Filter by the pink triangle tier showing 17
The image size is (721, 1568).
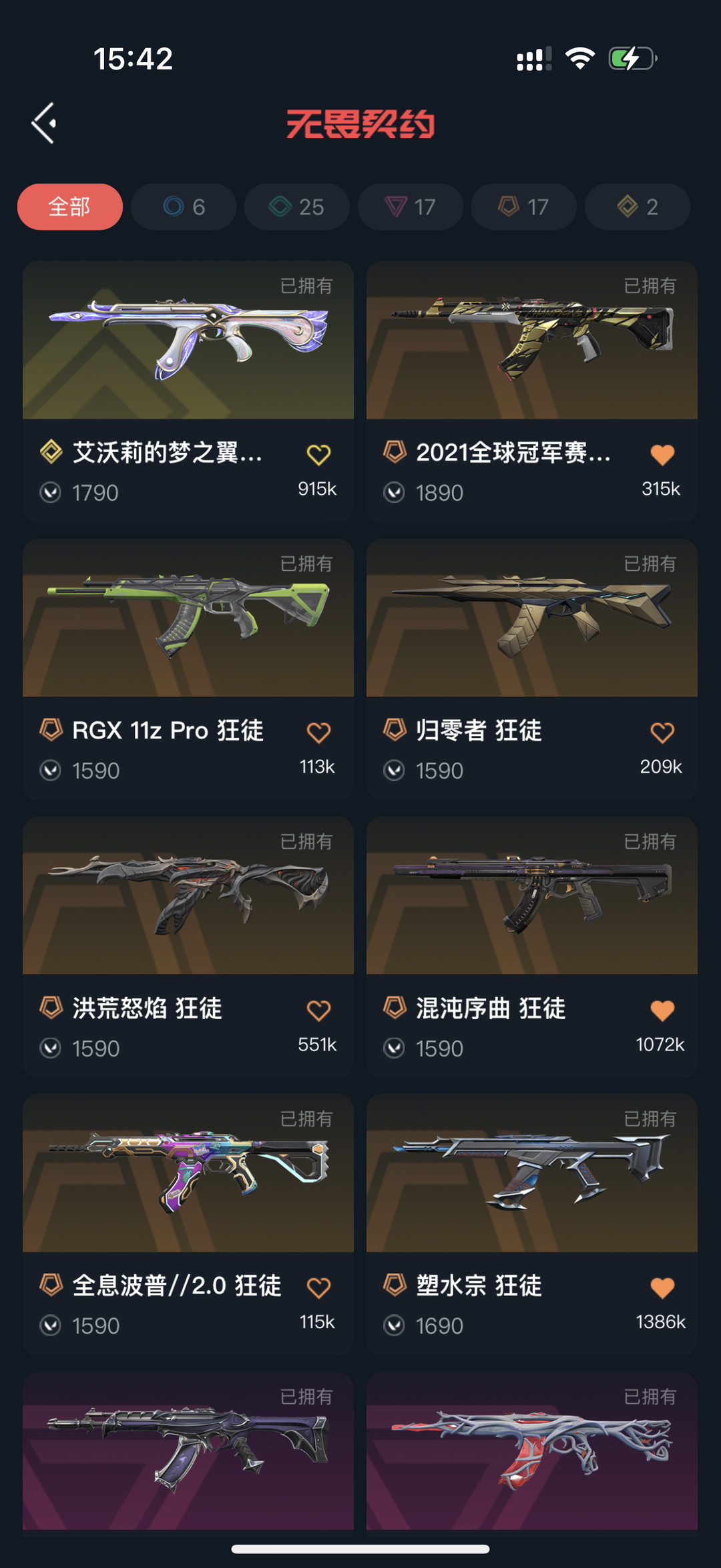coord(411,207)
